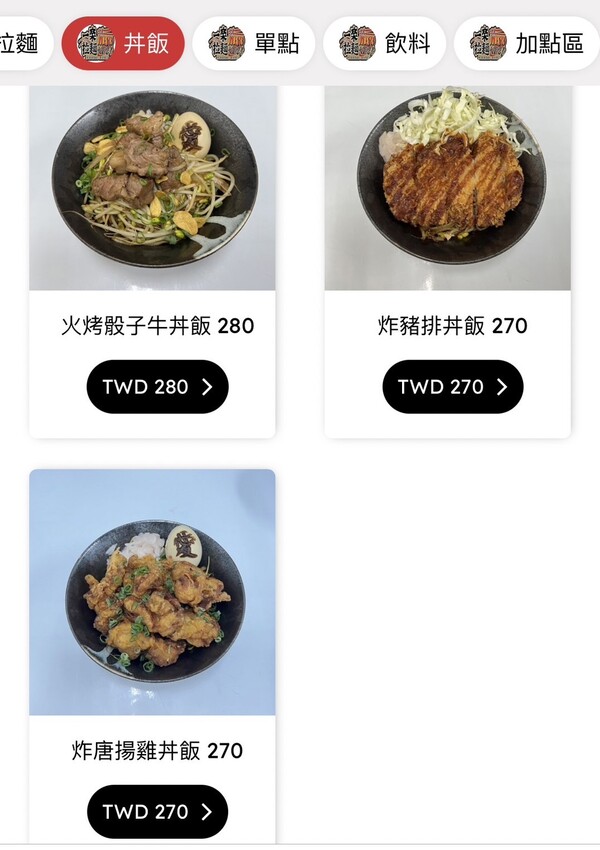
Task: Switch to the 拉麵 category tab
Action: (x=22, y=44)
